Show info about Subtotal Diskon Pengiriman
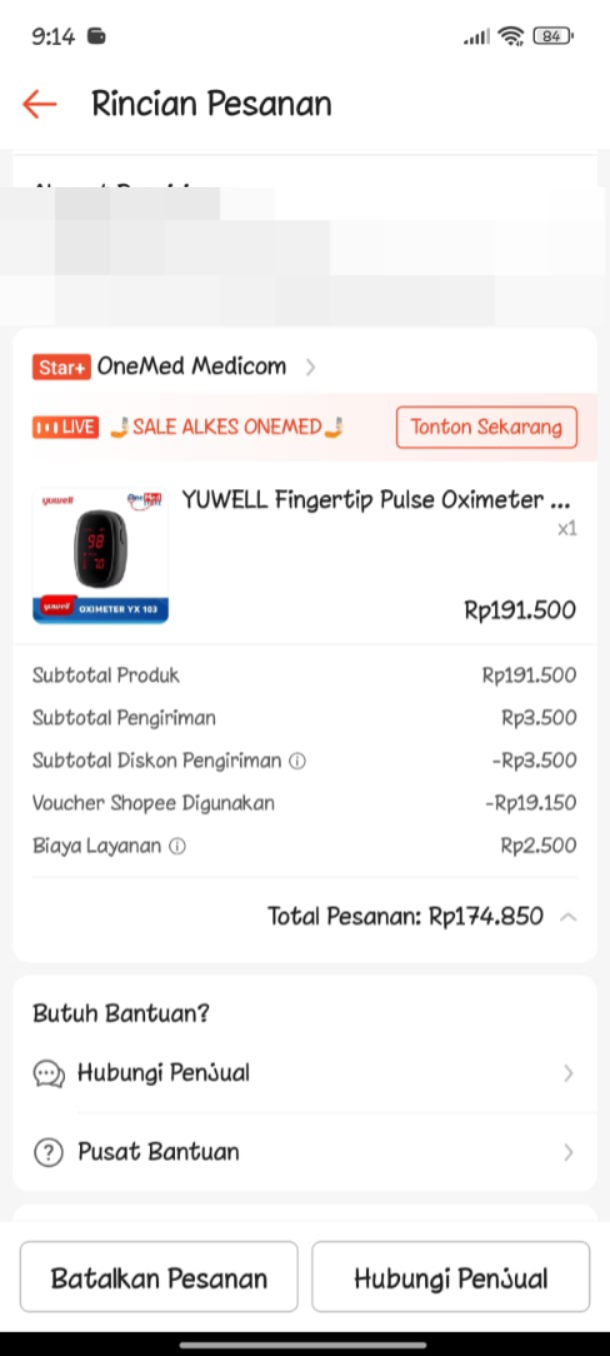Image resolution: width=610 pixels, height=1356 pixels. click(297, 761)
